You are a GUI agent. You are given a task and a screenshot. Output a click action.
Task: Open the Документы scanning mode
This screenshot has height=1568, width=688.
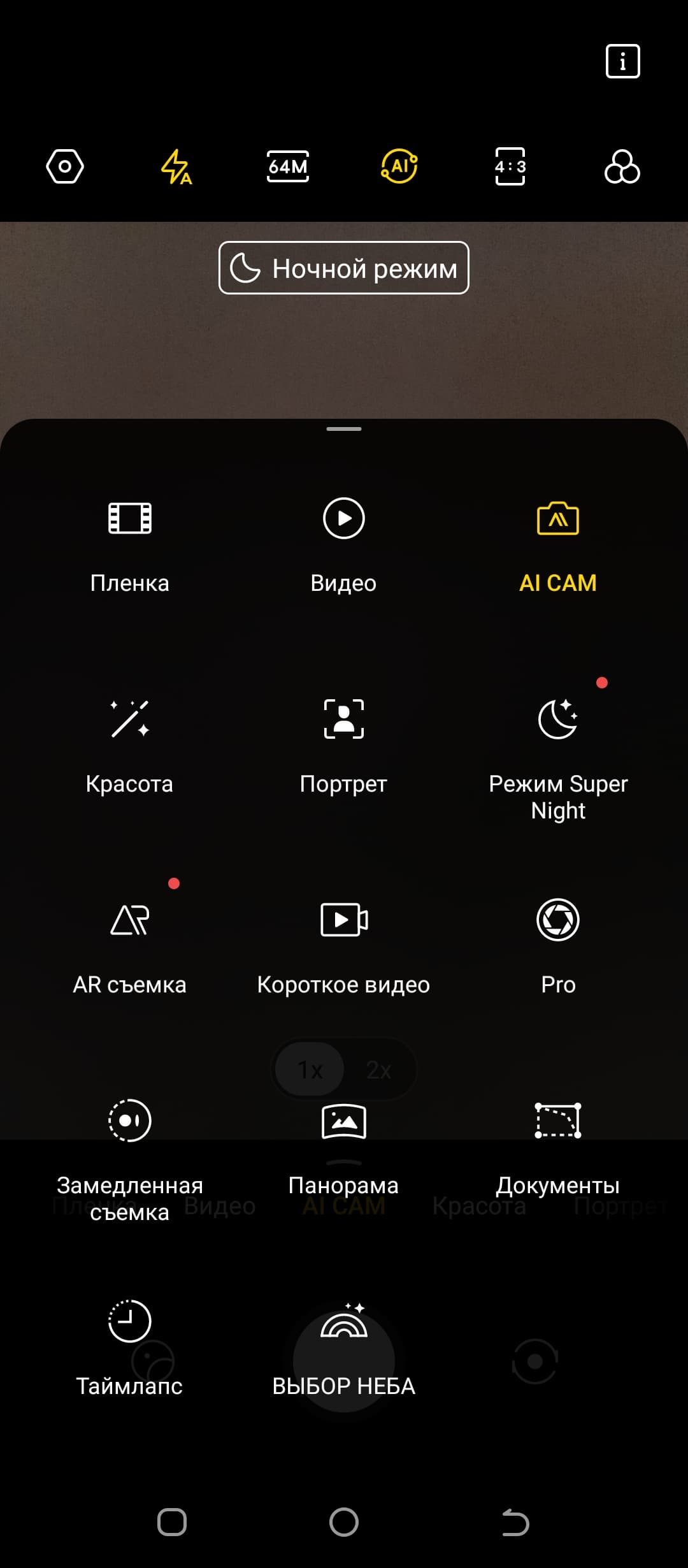click(558, 1144)
